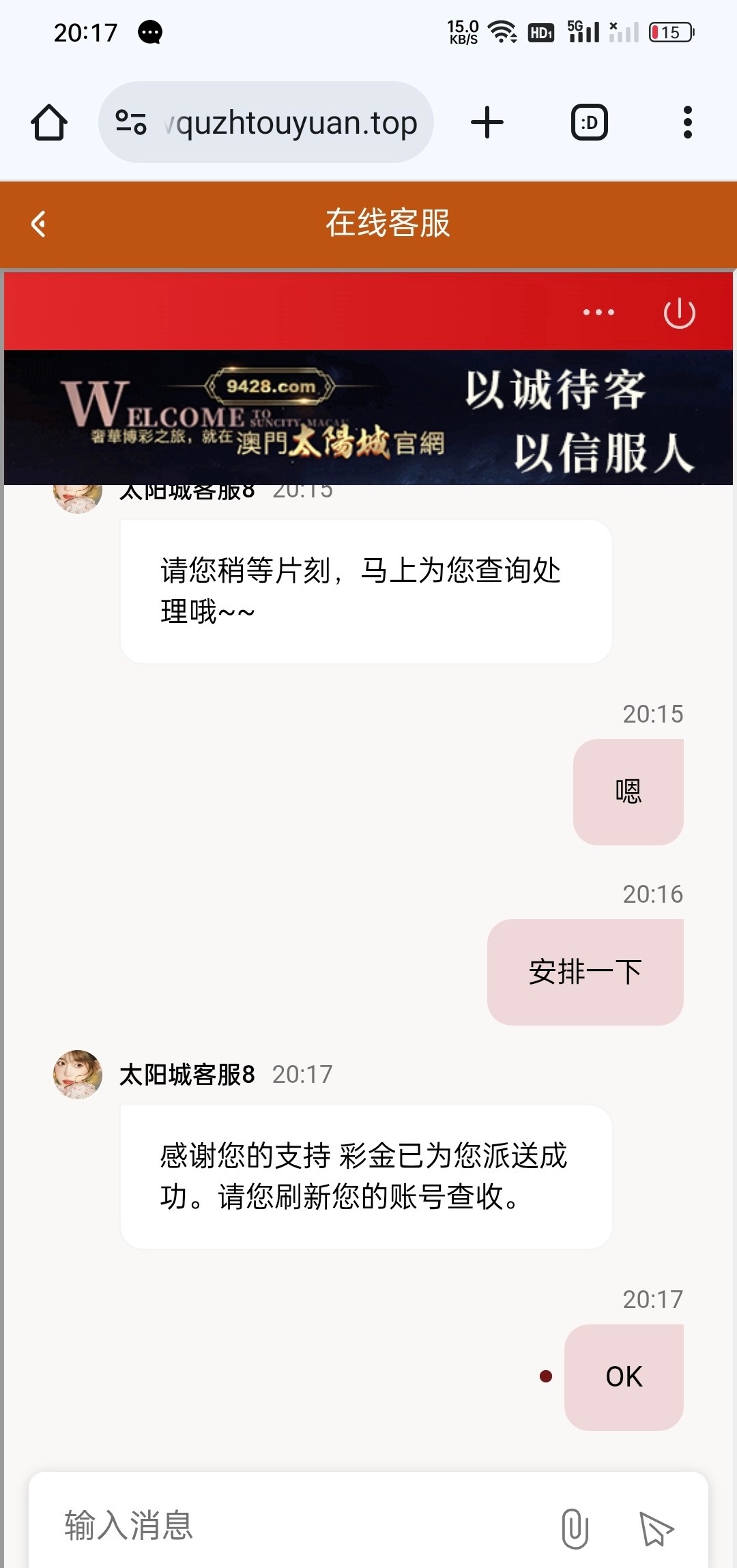View the site information icon
737x1568 pixels.
click(131, 123)
